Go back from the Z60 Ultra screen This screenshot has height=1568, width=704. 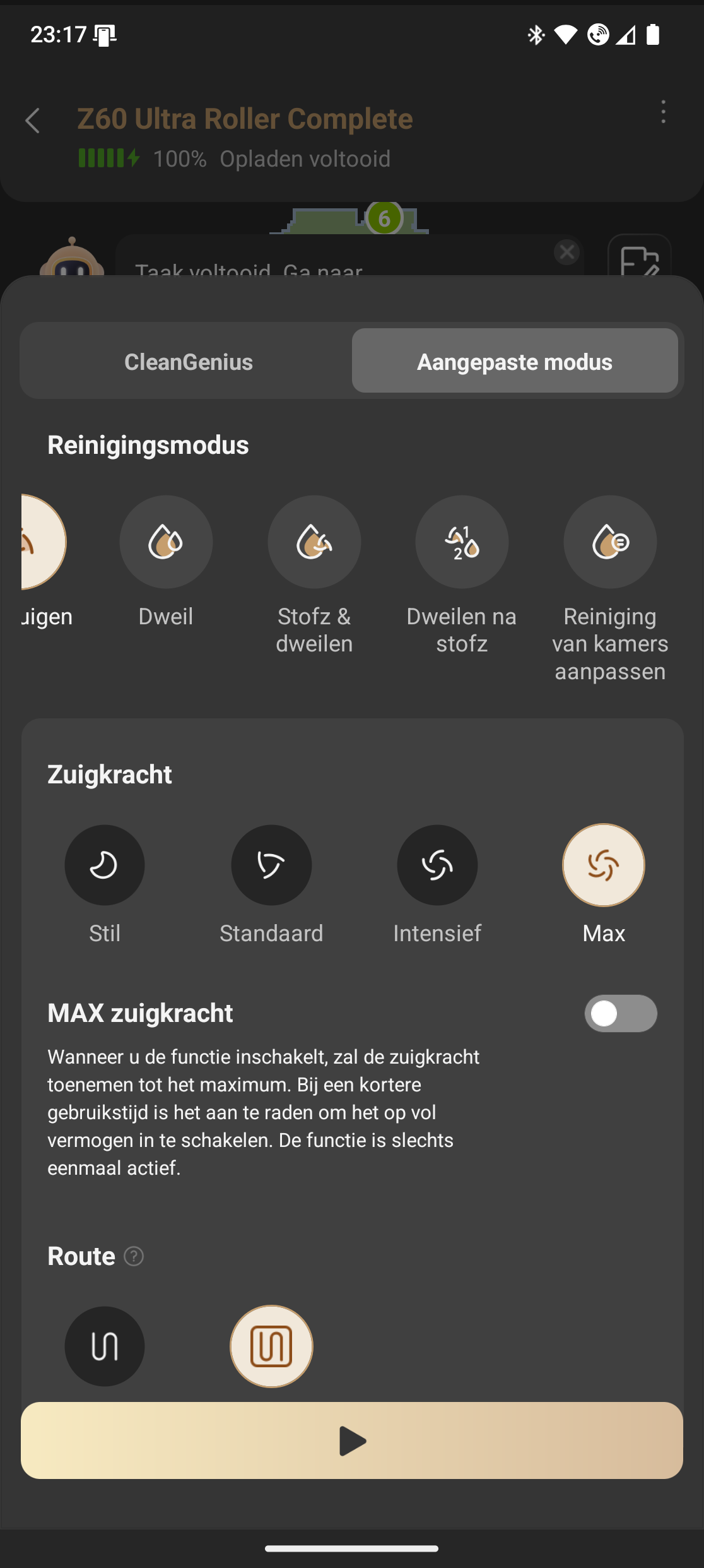point(33,121)
